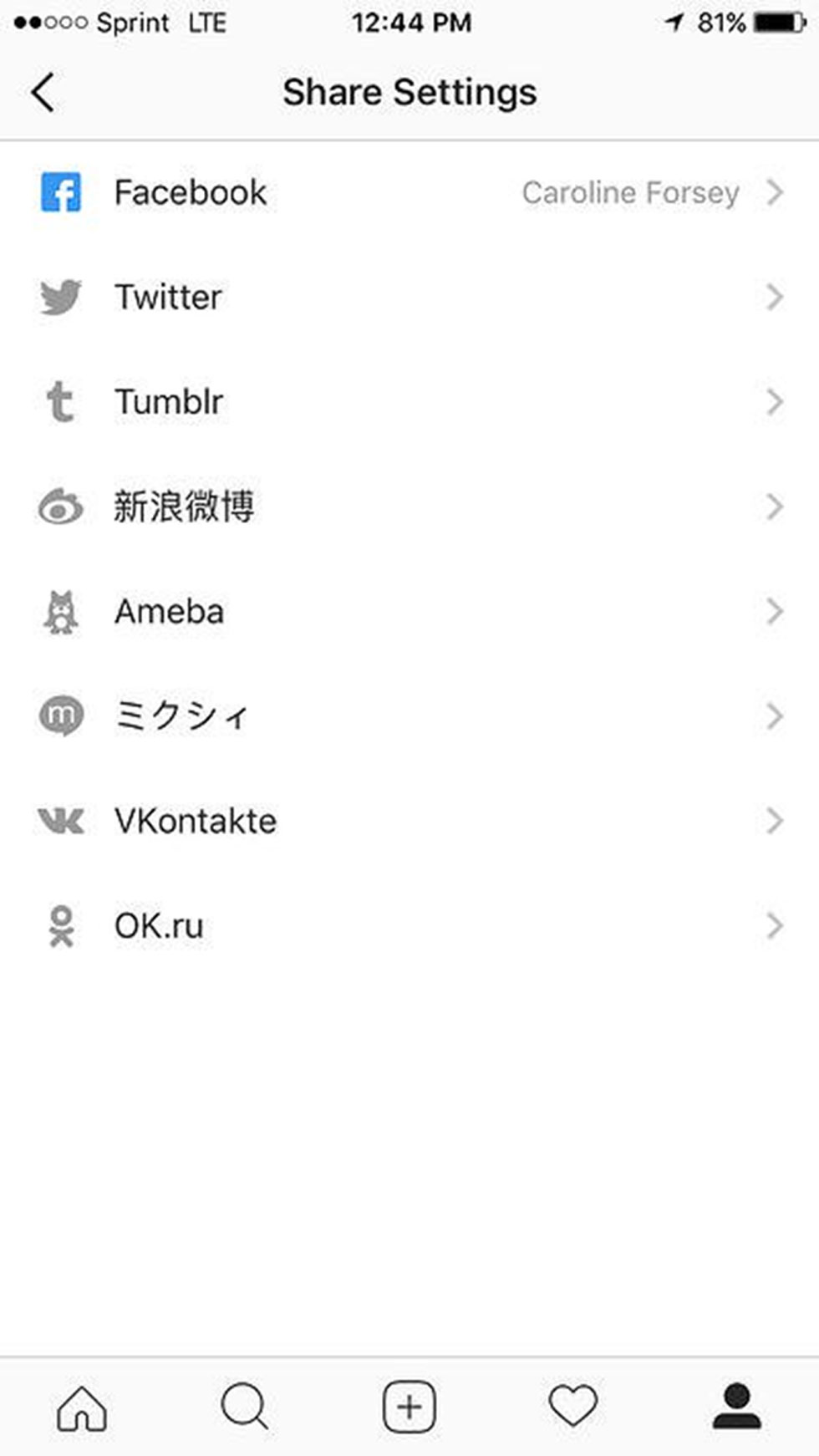
Task: Open OK.ru sharing option
Action: pyautogui.click(x=409, y=926)
